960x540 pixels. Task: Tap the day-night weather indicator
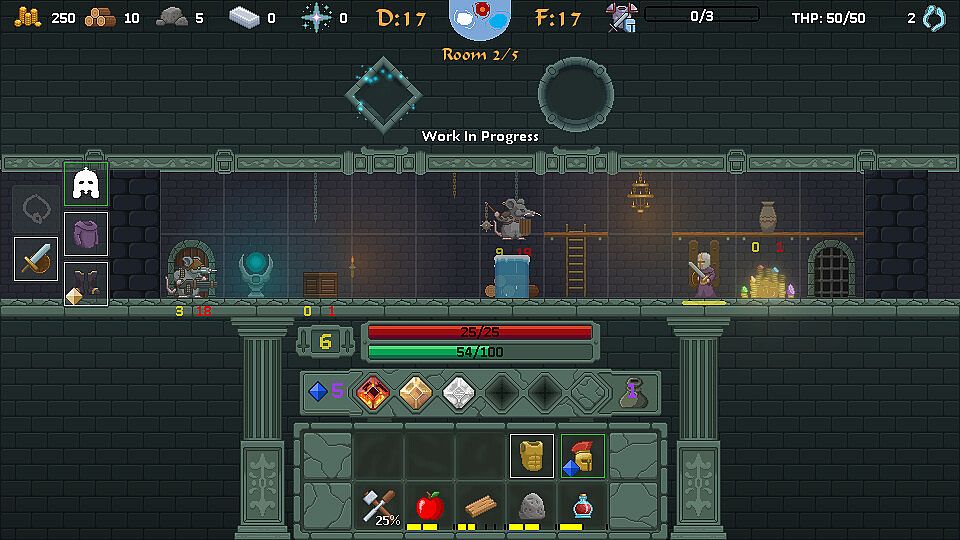480,18
